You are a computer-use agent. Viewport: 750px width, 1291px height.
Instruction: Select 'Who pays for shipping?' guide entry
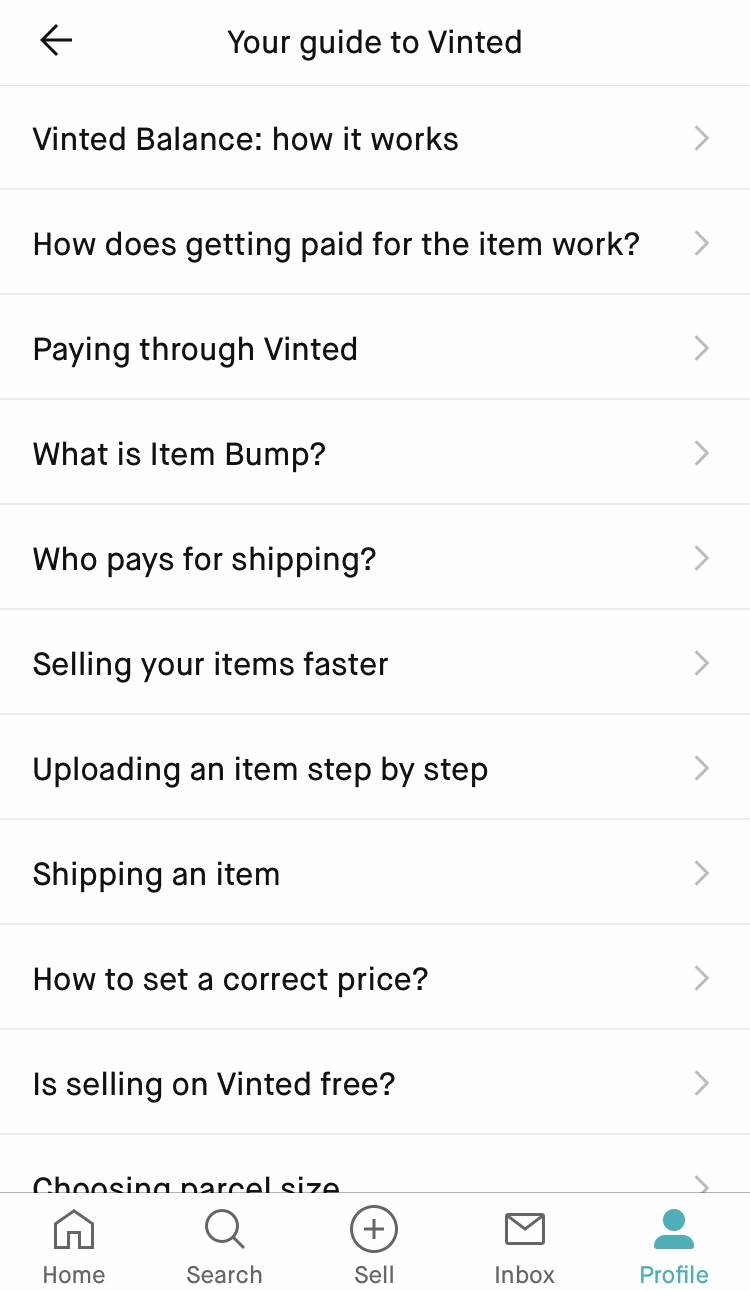[x=375, y=558]
